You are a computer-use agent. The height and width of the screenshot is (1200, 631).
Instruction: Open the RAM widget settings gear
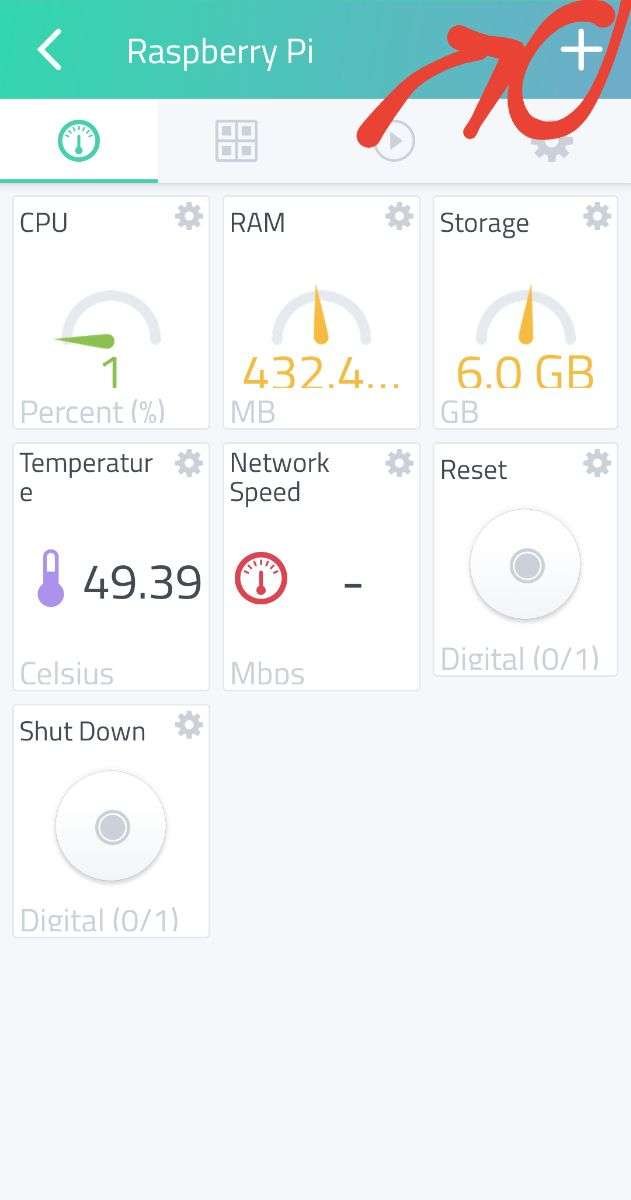[x=399, y=216]
